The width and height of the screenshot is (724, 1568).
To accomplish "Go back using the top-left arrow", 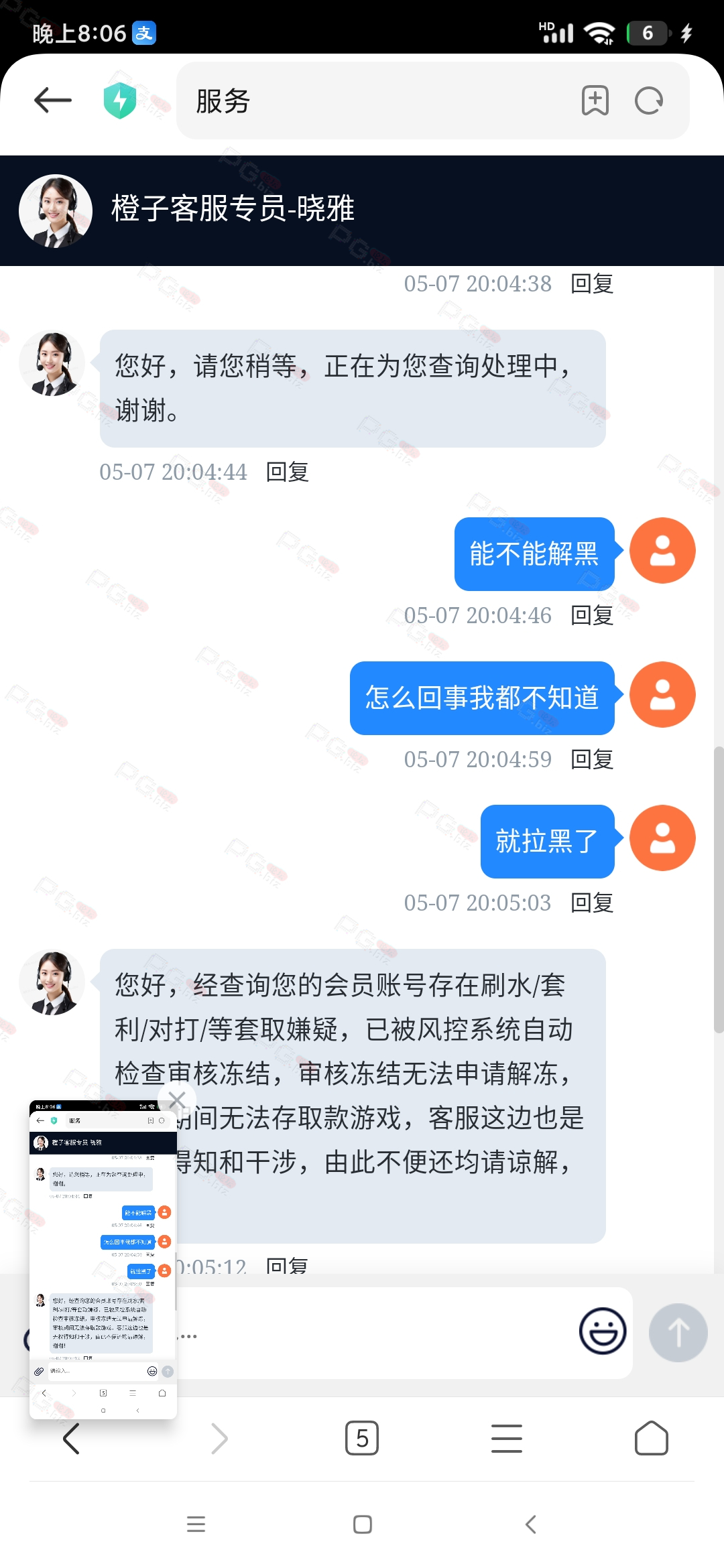I will point(53,101).
